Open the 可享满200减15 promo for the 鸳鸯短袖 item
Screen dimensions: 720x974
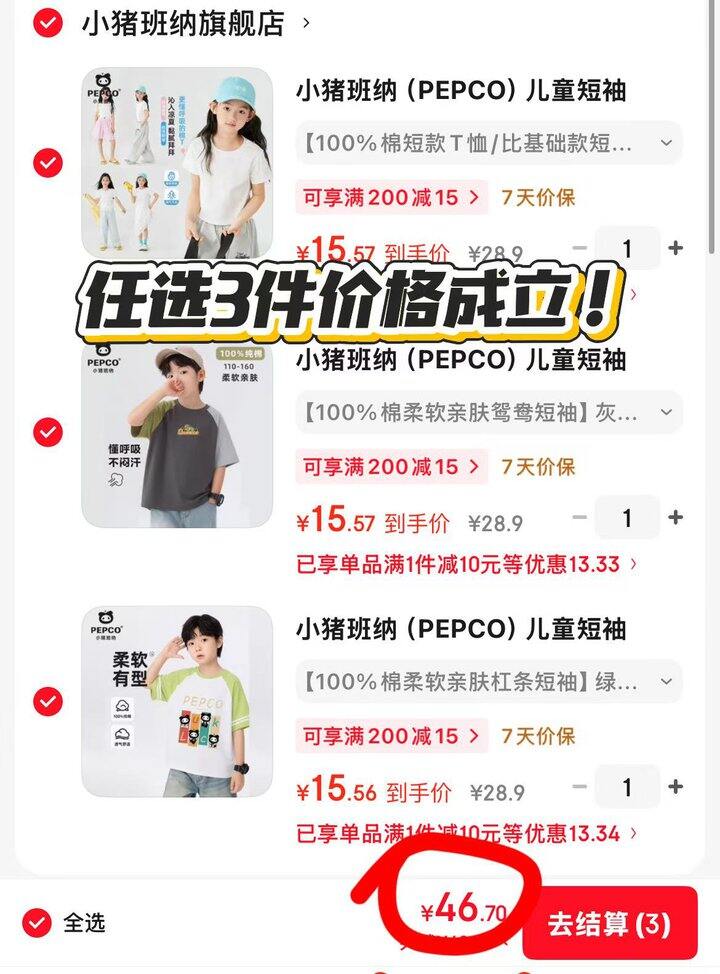pyautogui.click(x=391, y=466)
